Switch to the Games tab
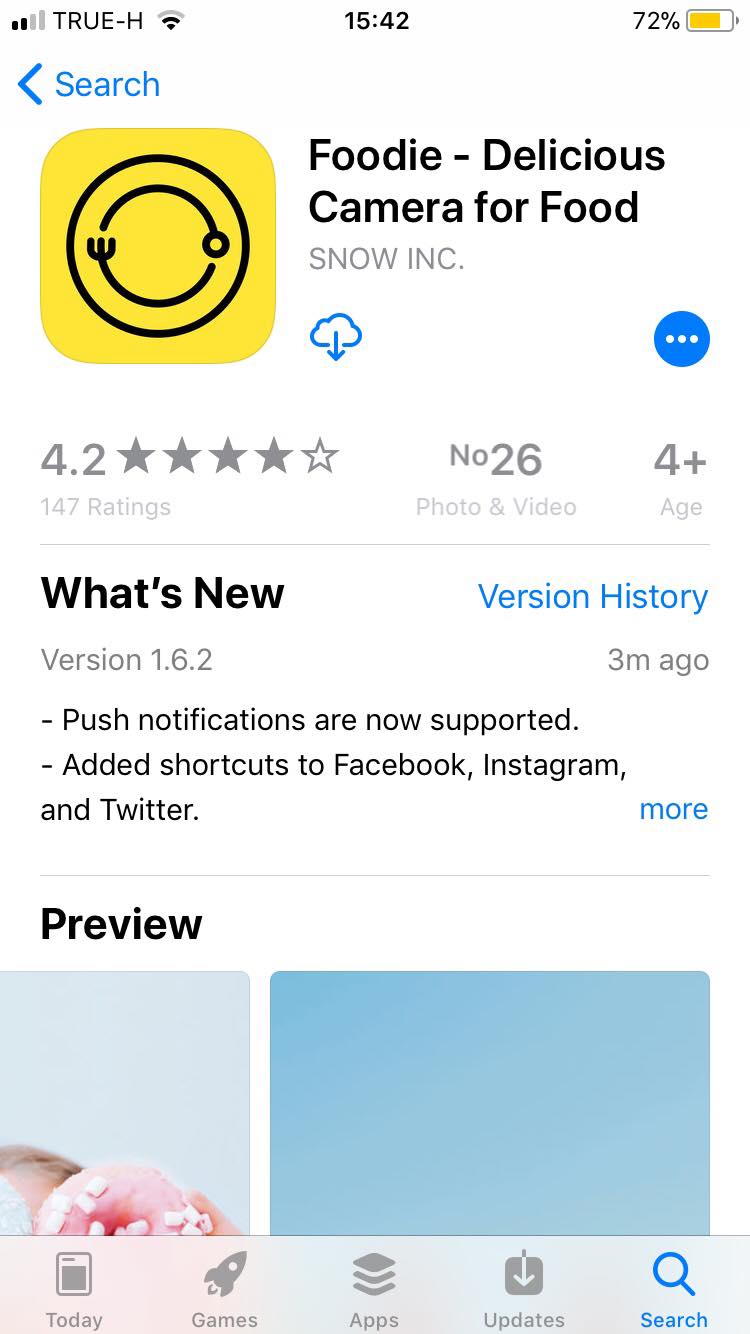This screenshot has height=1334, width=750. coord(224,1290)
